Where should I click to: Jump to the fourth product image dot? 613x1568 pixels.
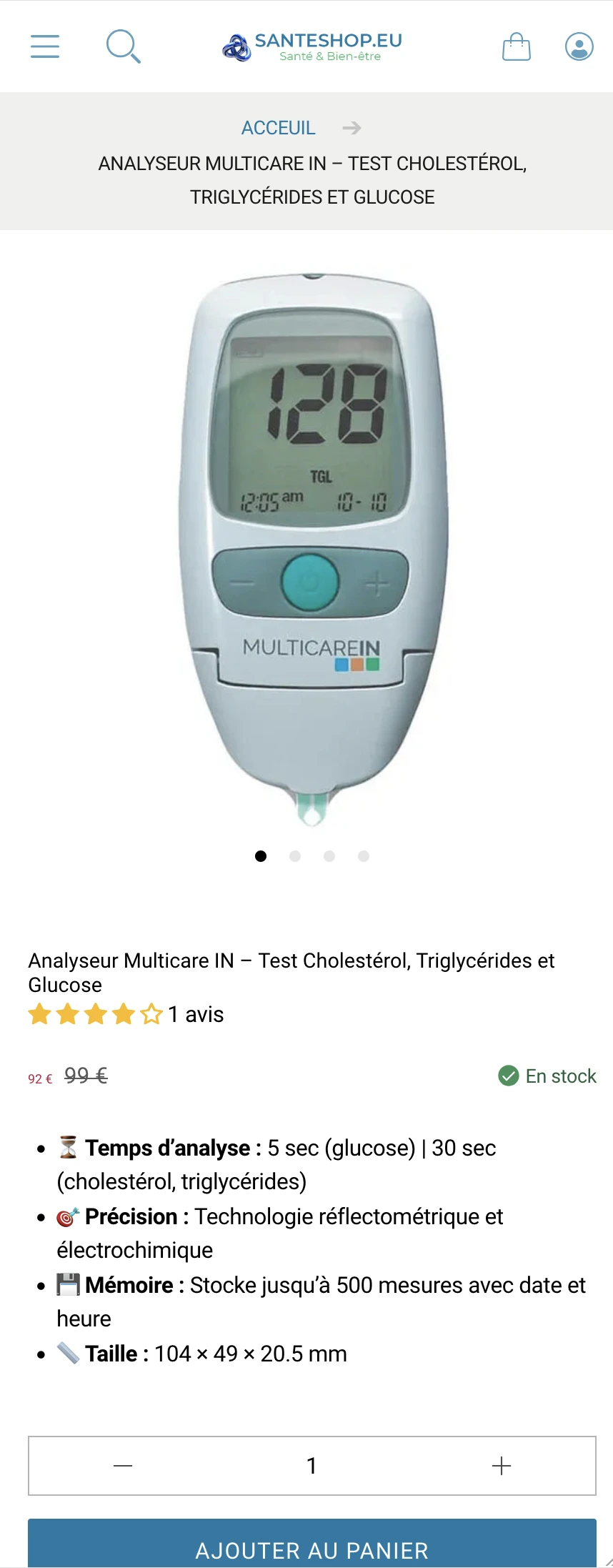pos(364,856)
